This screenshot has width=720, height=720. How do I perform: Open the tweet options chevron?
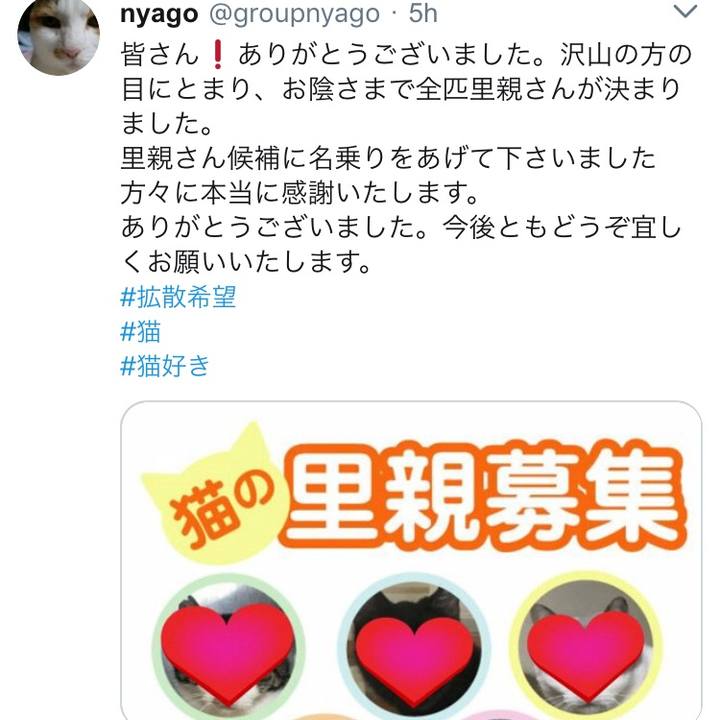click(x=685, y=13)
